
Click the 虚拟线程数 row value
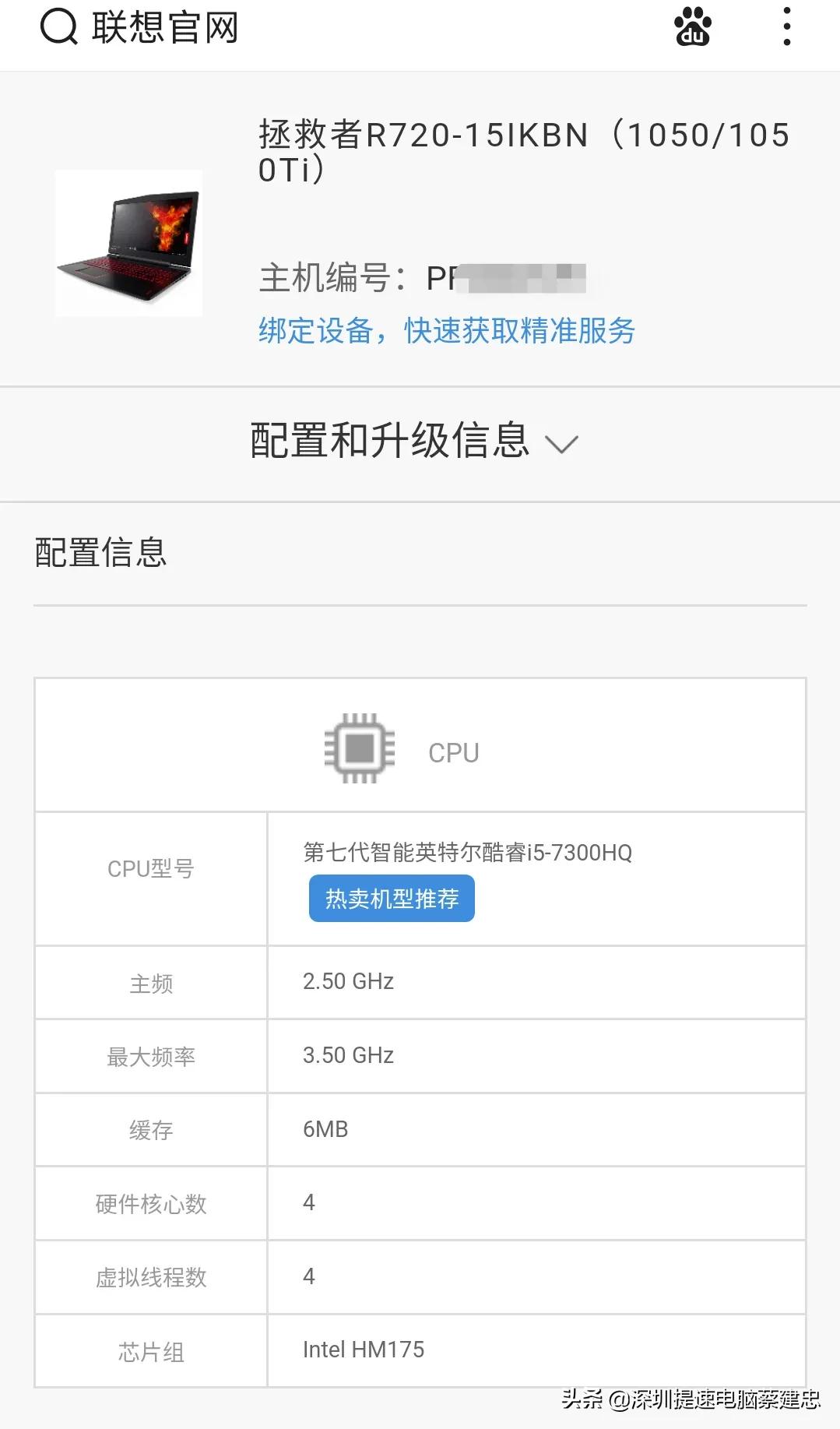click(x=309, y=1276)
